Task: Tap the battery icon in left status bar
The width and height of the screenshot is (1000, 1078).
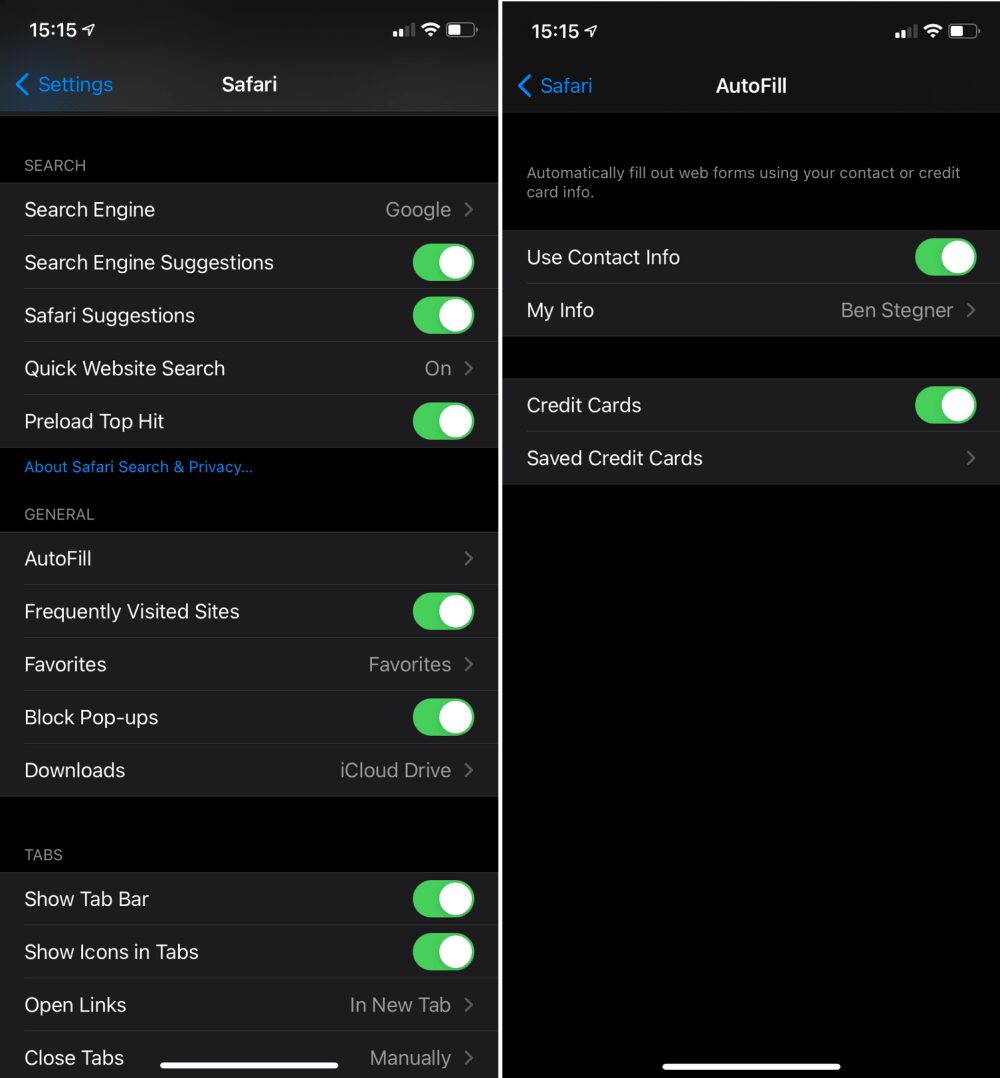Action: point(463,30)
